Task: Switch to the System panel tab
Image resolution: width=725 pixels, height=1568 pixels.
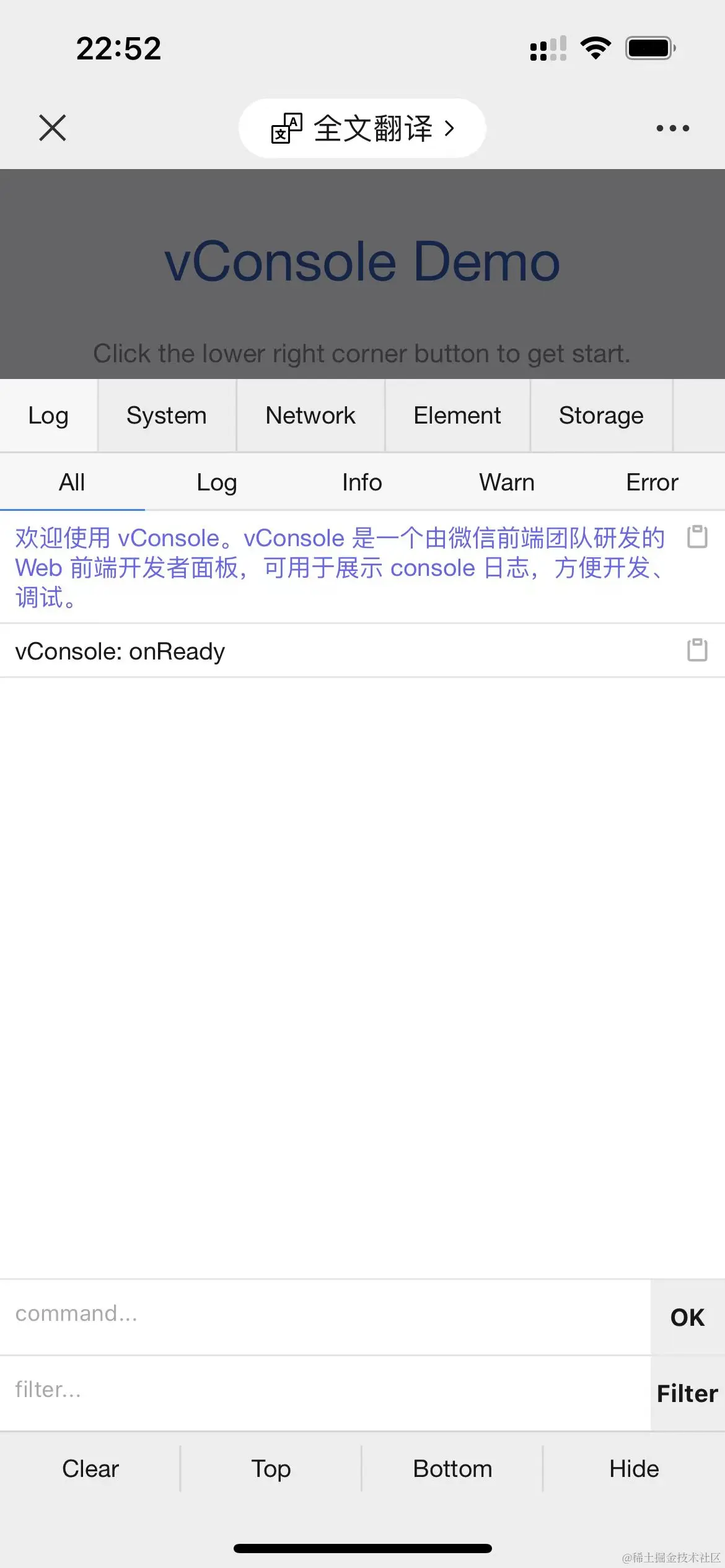Action: (x=166, y=416)
